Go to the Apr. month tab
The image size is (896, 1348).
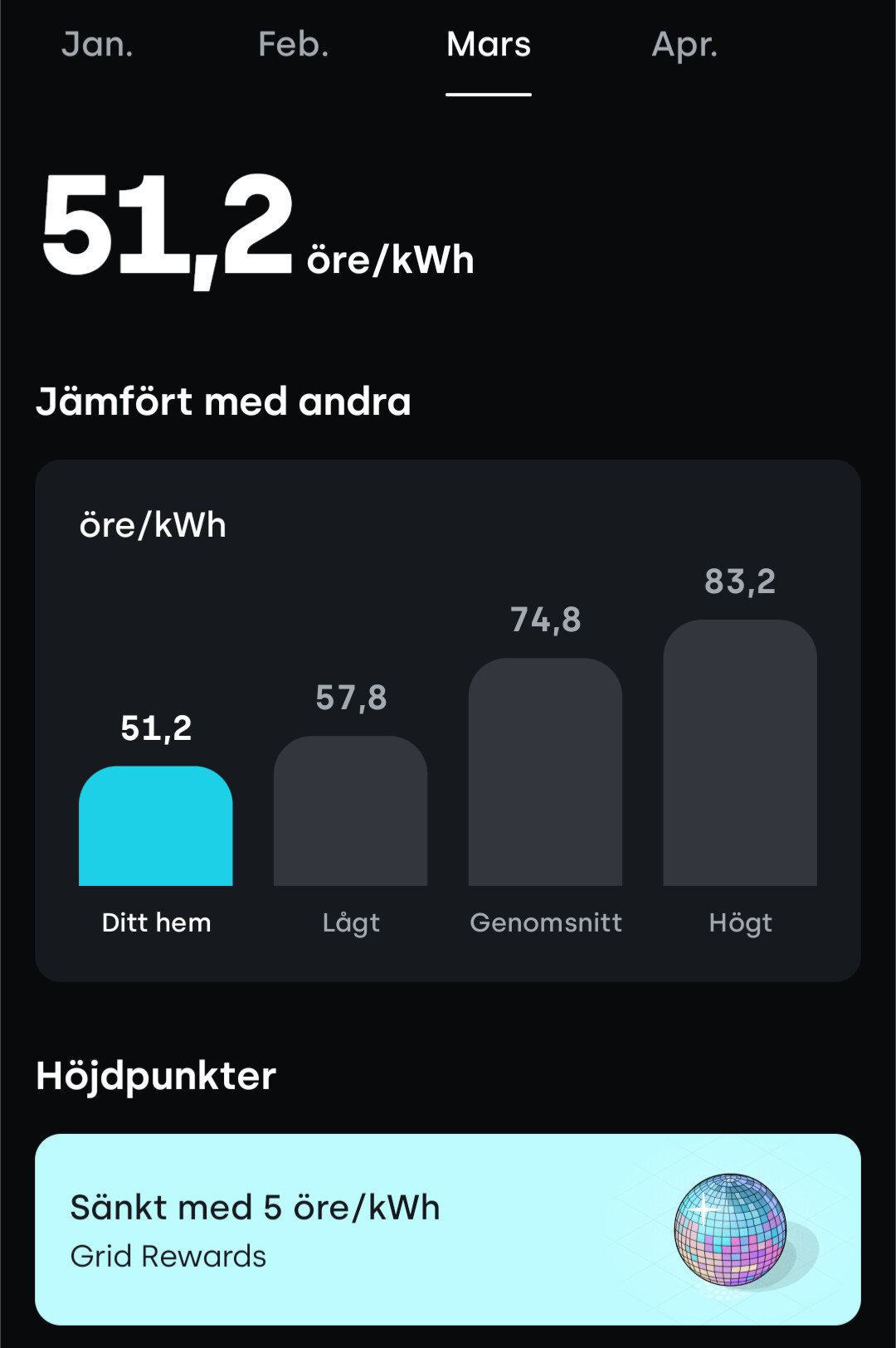pyautogui.click(x=684, y=45)
